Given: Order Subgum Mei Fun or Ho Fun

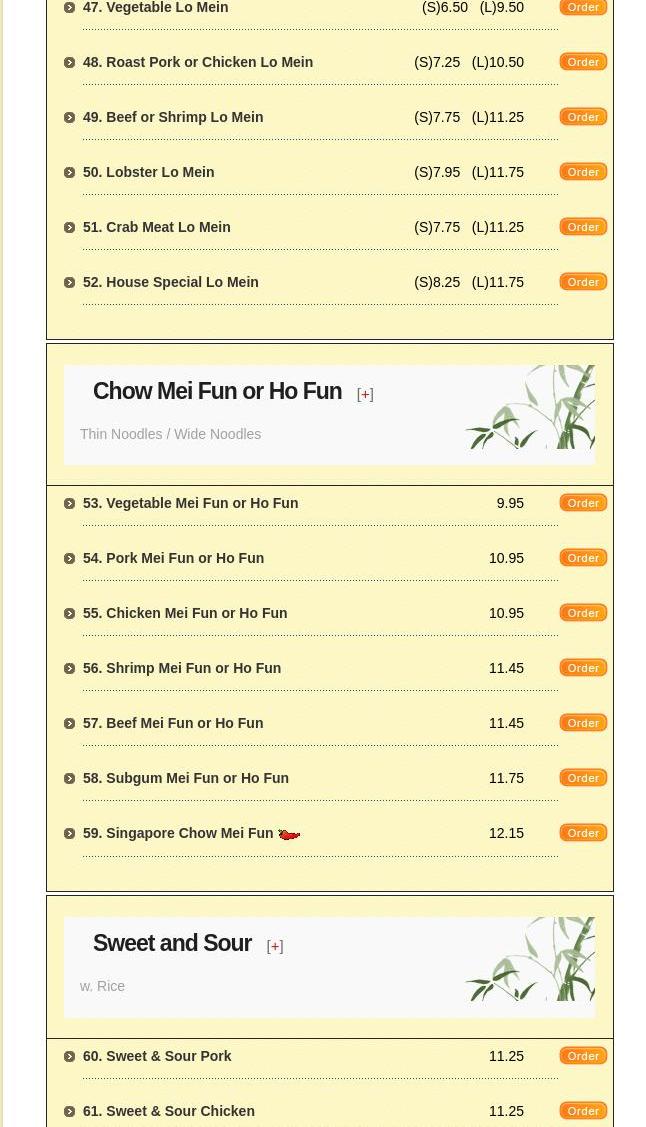Looking at the screenshot, I should 583,778.
